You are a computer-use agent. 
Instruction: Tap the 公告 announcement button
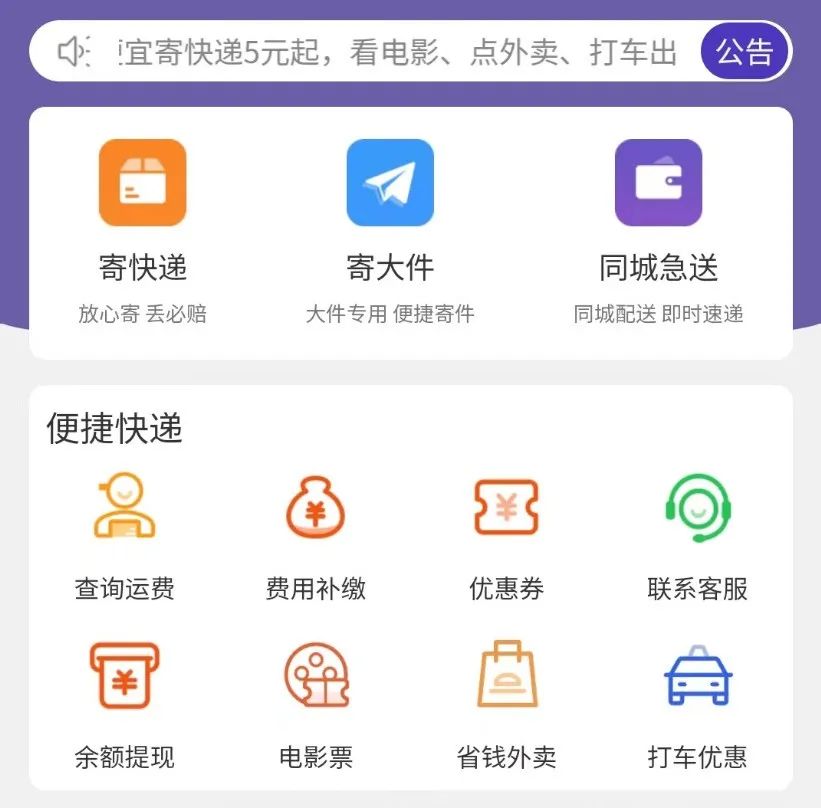point(745,51)
